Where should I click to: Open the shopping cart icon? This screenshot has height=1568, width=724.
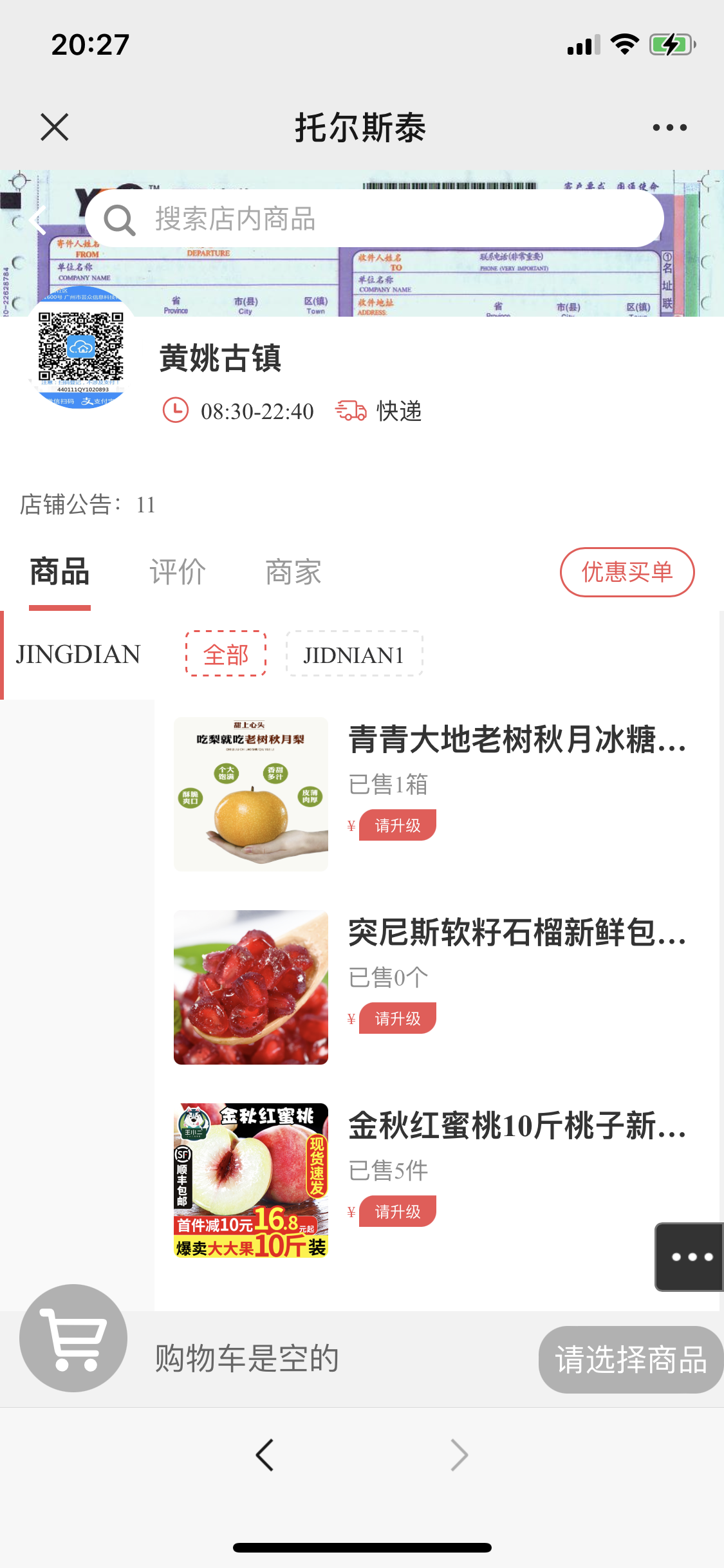(x=73, y=1338)
